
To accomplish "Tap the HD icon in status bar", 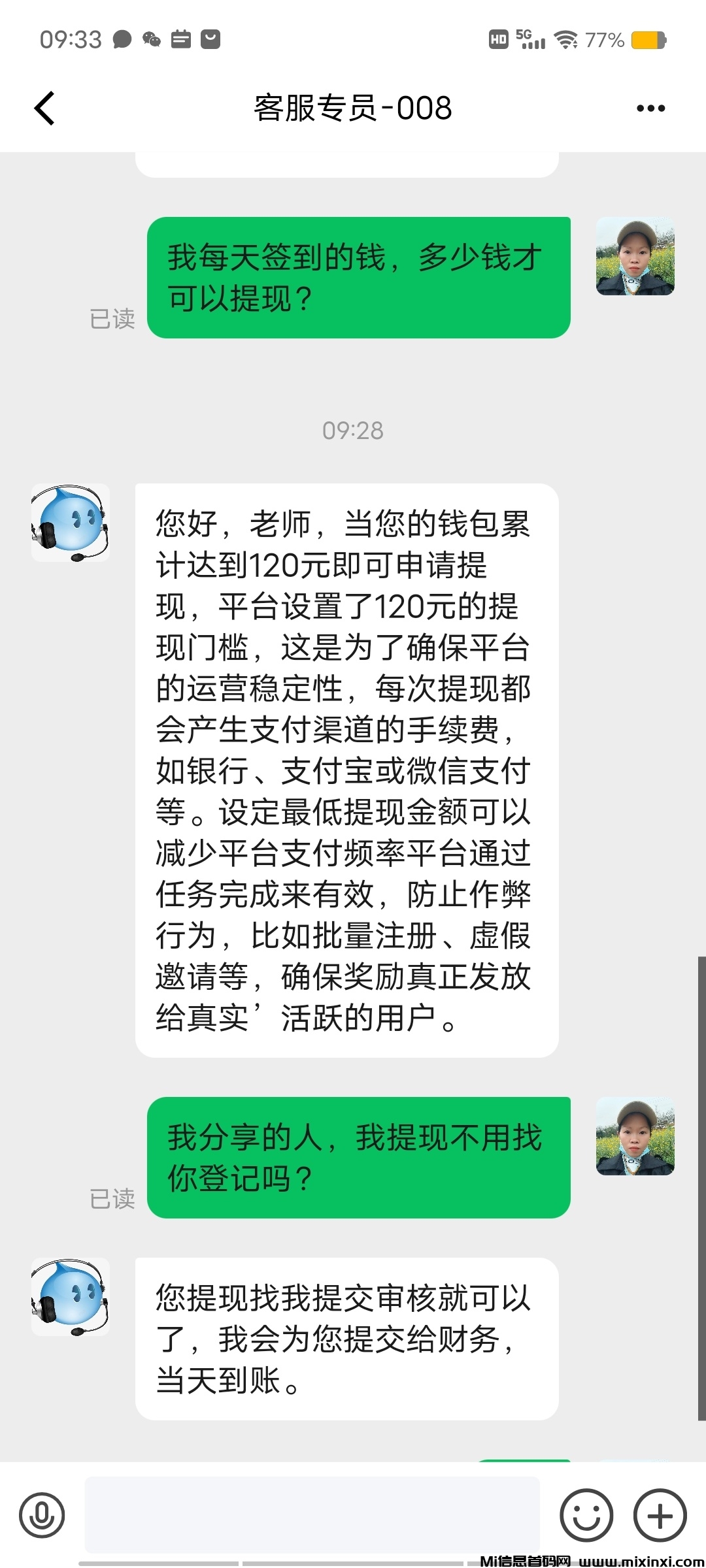I will [x=498, y=39].
